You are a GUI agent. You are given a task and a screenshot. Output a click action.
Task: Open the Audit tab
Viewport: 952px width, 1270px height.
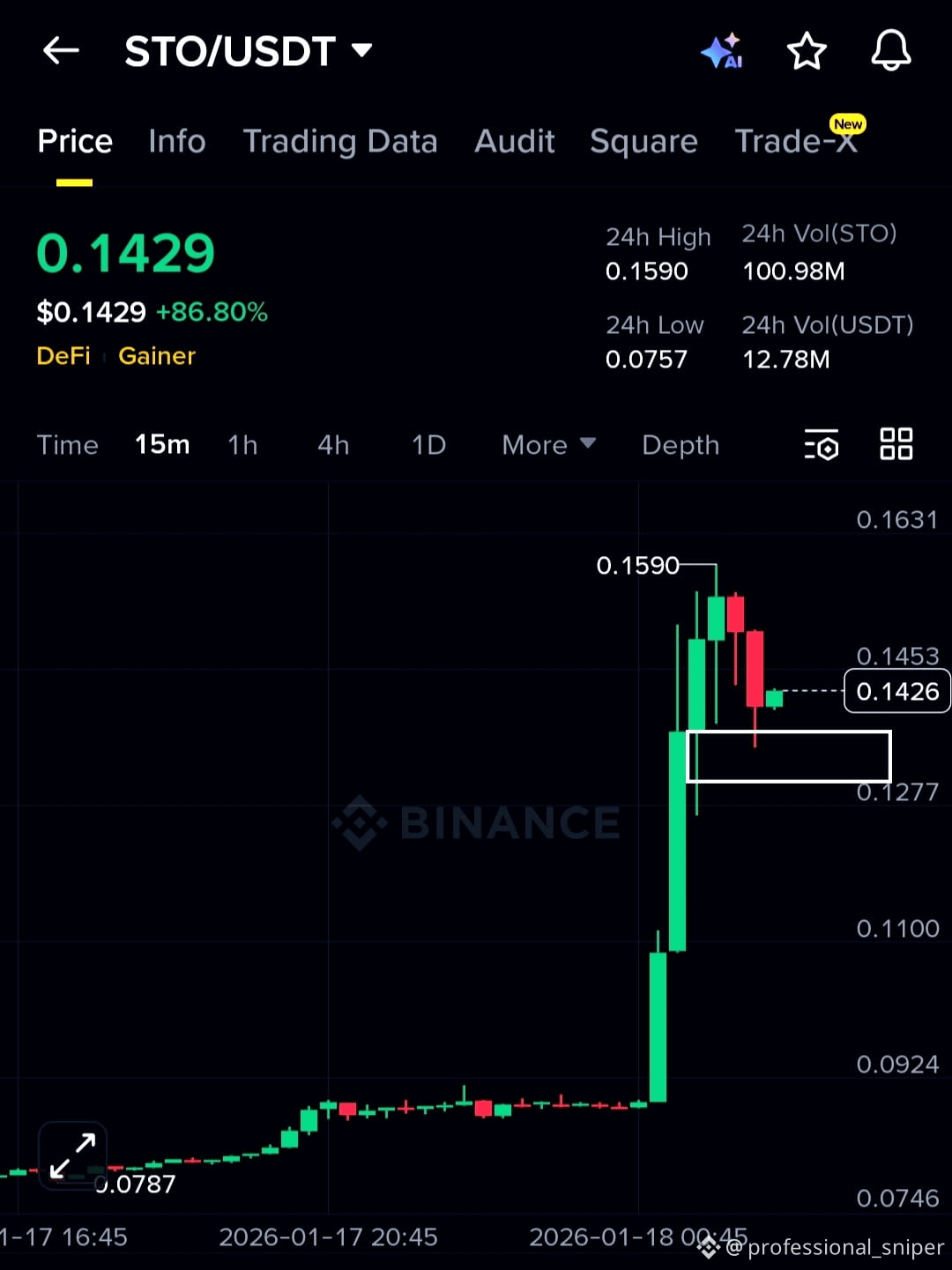click(515, 141)
